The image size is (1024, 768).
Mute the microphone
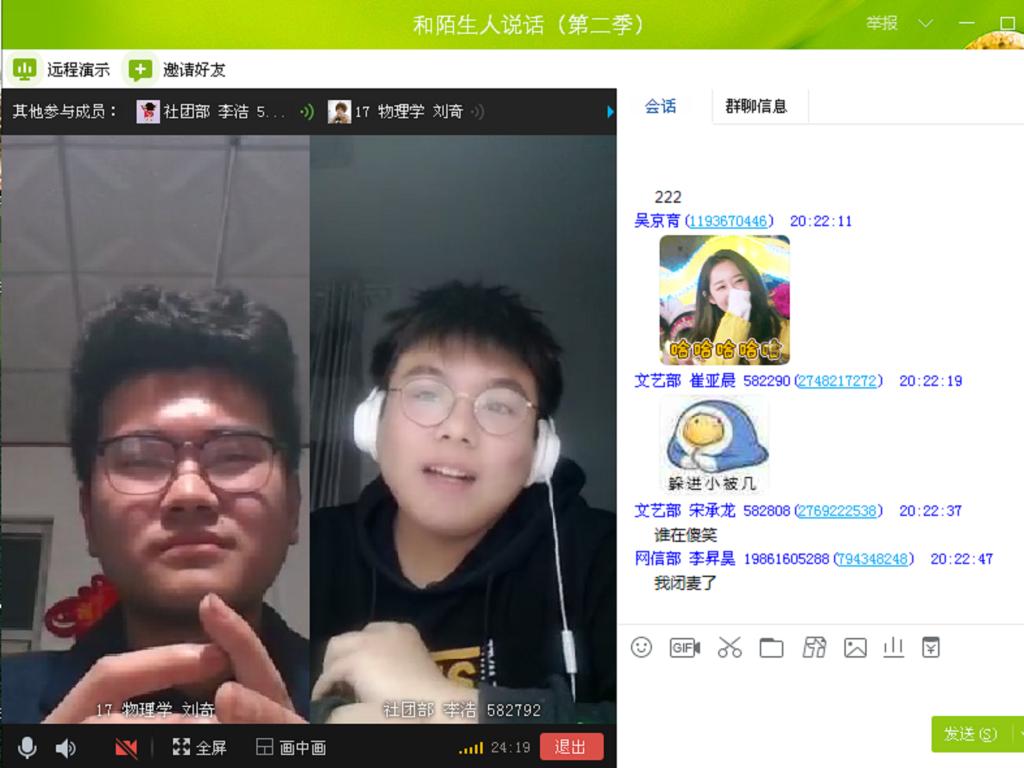point(27,747)
